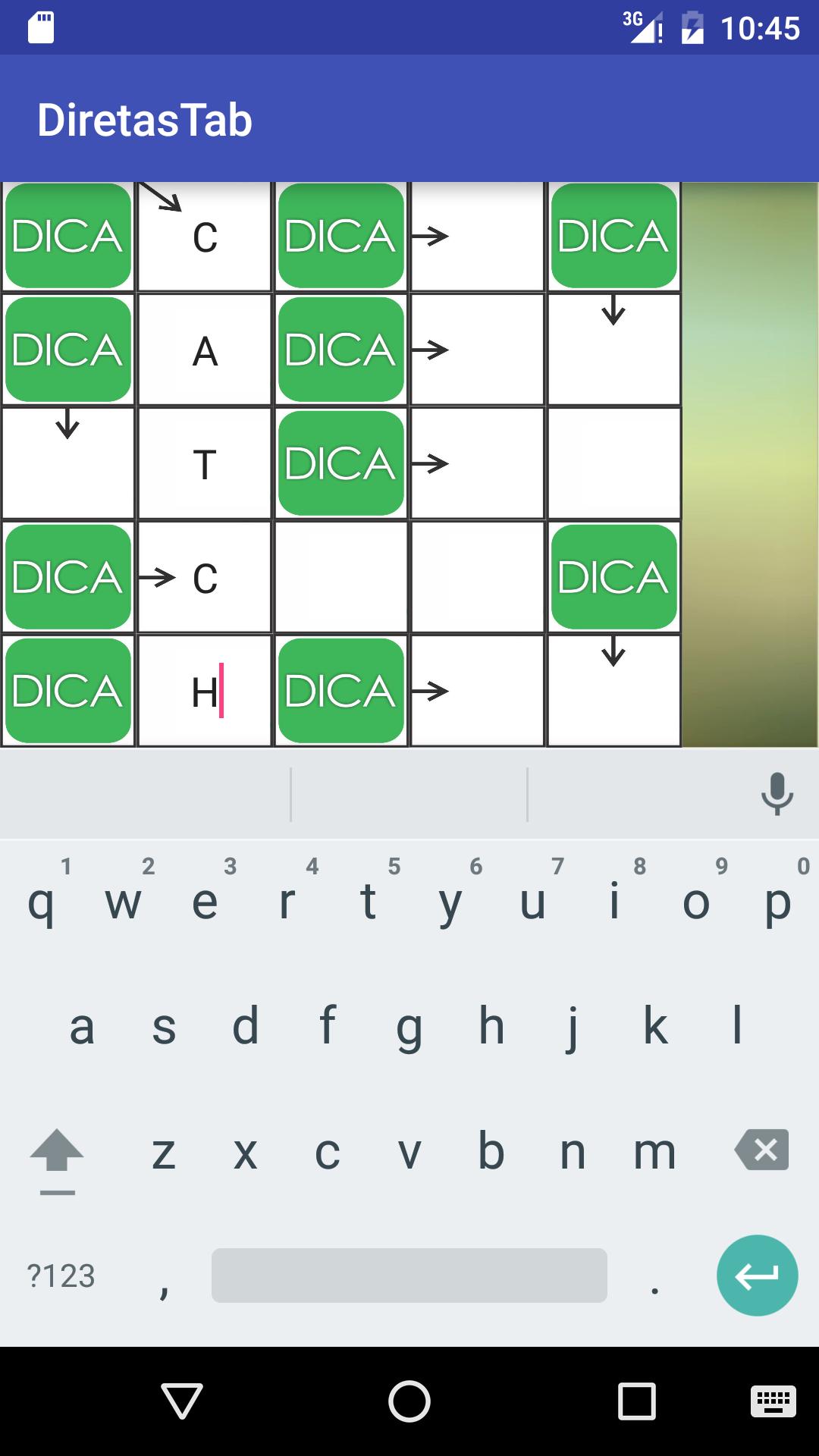This screenshot has width=819, height=1456.
Task: Tap the keyboard enter key
Action: click(757, 1276)
